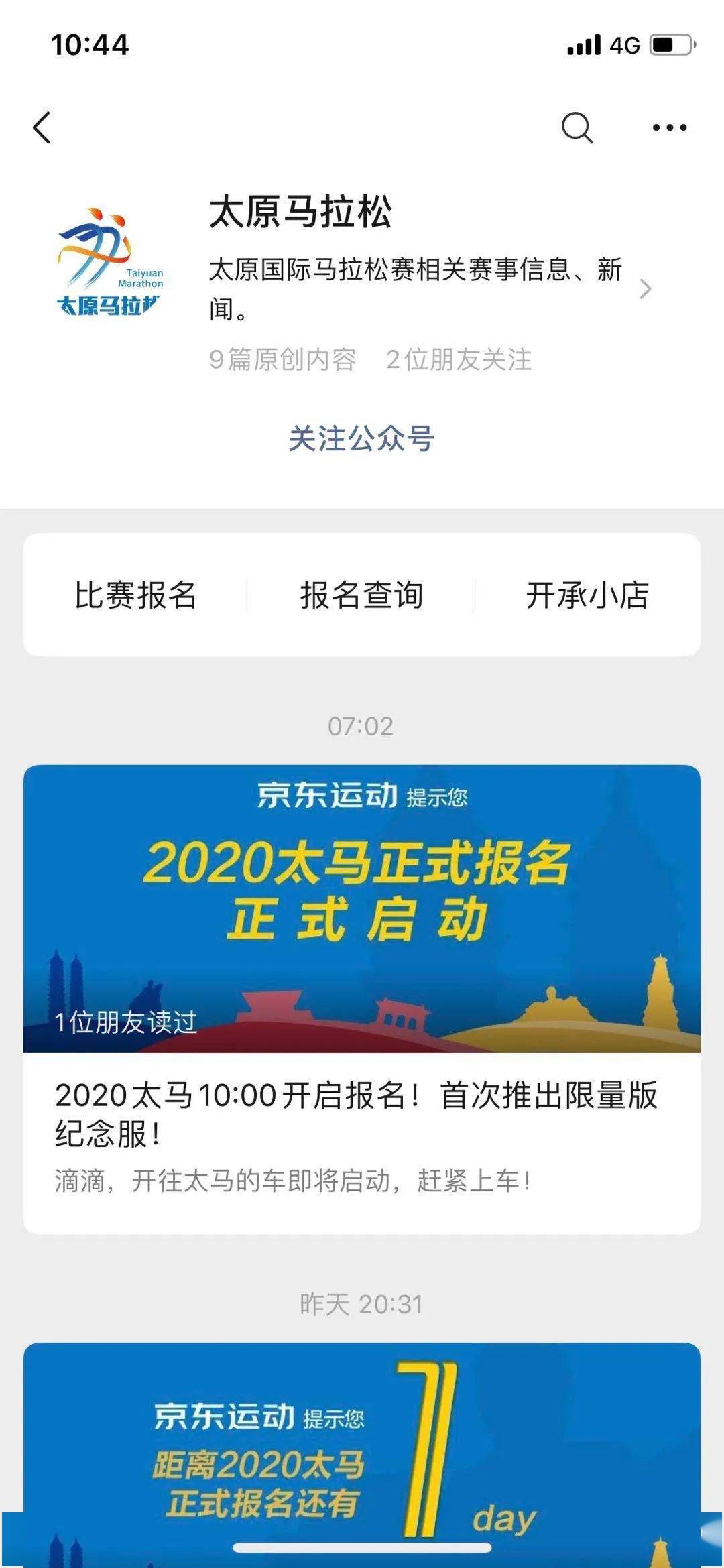The image size is (724, 1568).
Task: Open the 比赛报名 menu
Action: (135, 595)
